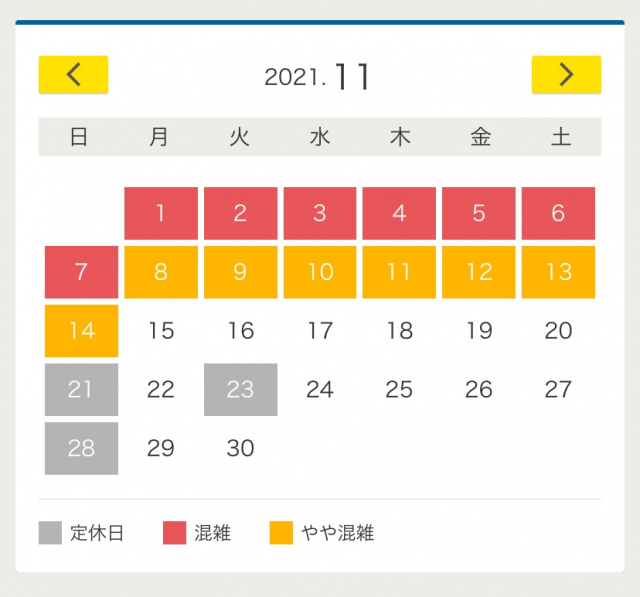Go to the previous month
Image resolution: width=640 pixels, height=597 pixels.
(73, 75)
